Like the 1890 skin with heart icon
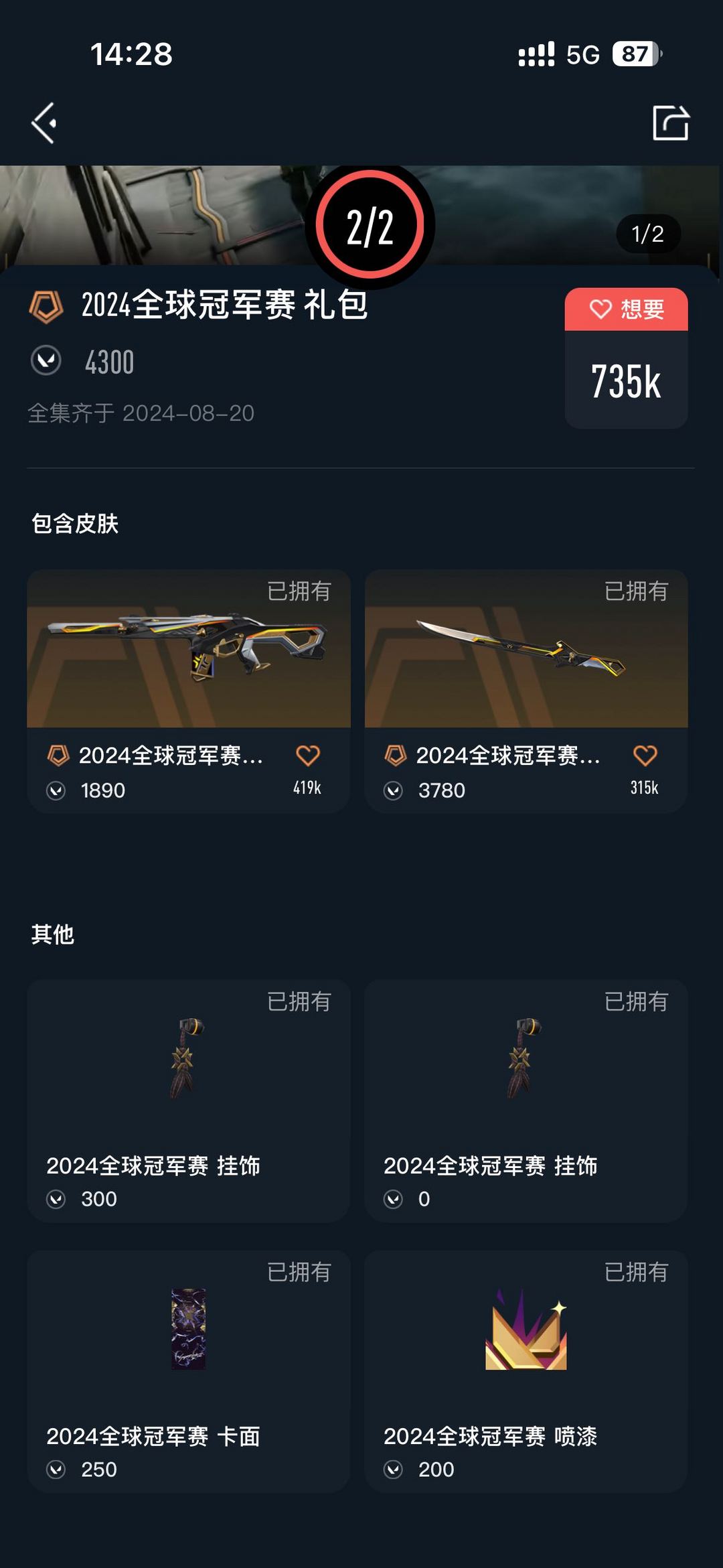The image size is (723, 1568). pyautogui.click(x=308, y=756)
